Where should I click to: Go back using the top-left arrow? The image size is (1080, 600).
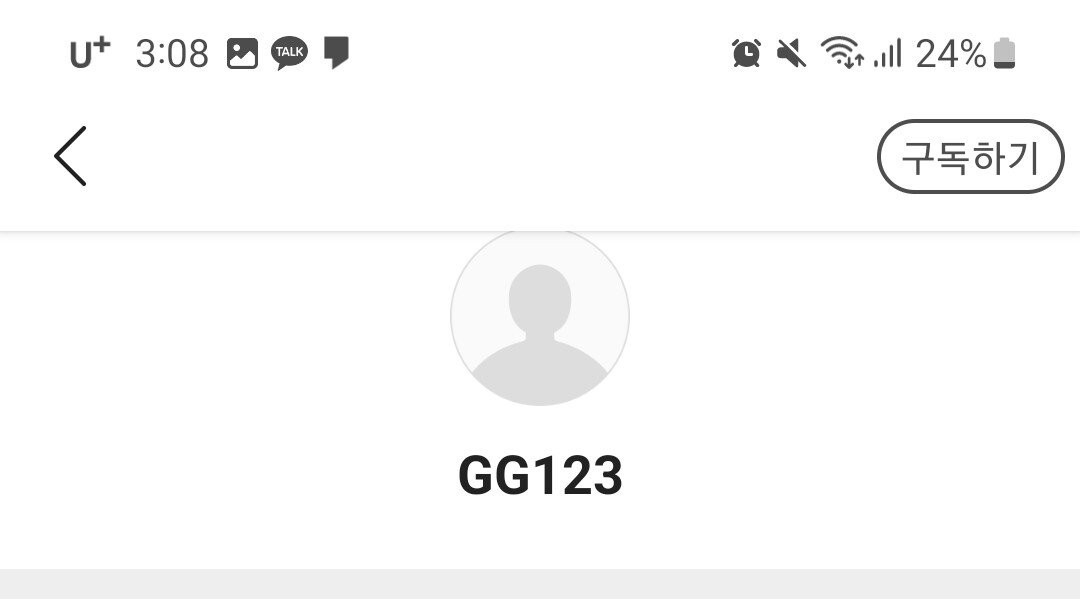pos(70,156)
